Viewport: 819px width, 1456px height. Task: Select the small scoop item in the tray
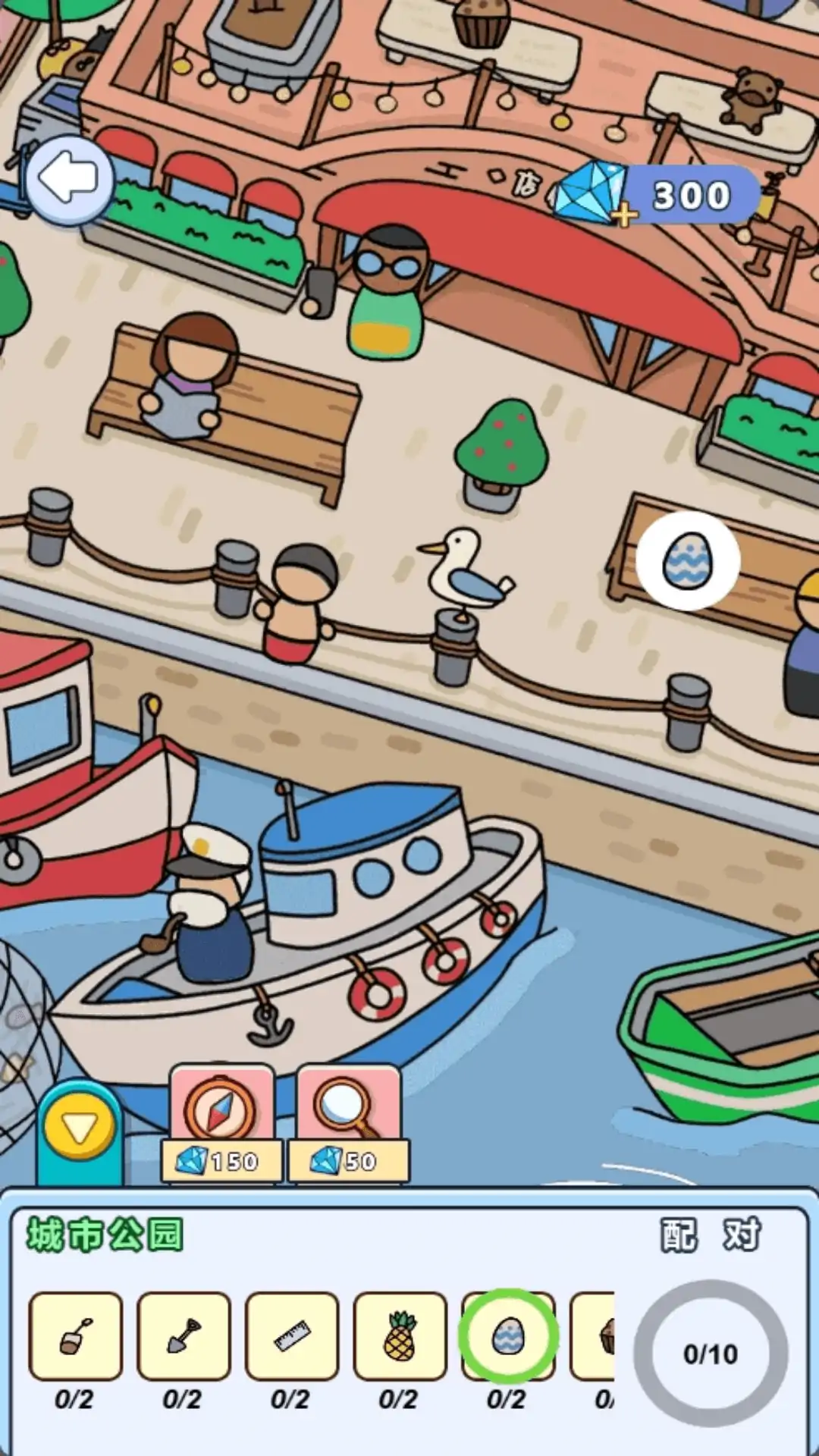(x=76, y=1336)
